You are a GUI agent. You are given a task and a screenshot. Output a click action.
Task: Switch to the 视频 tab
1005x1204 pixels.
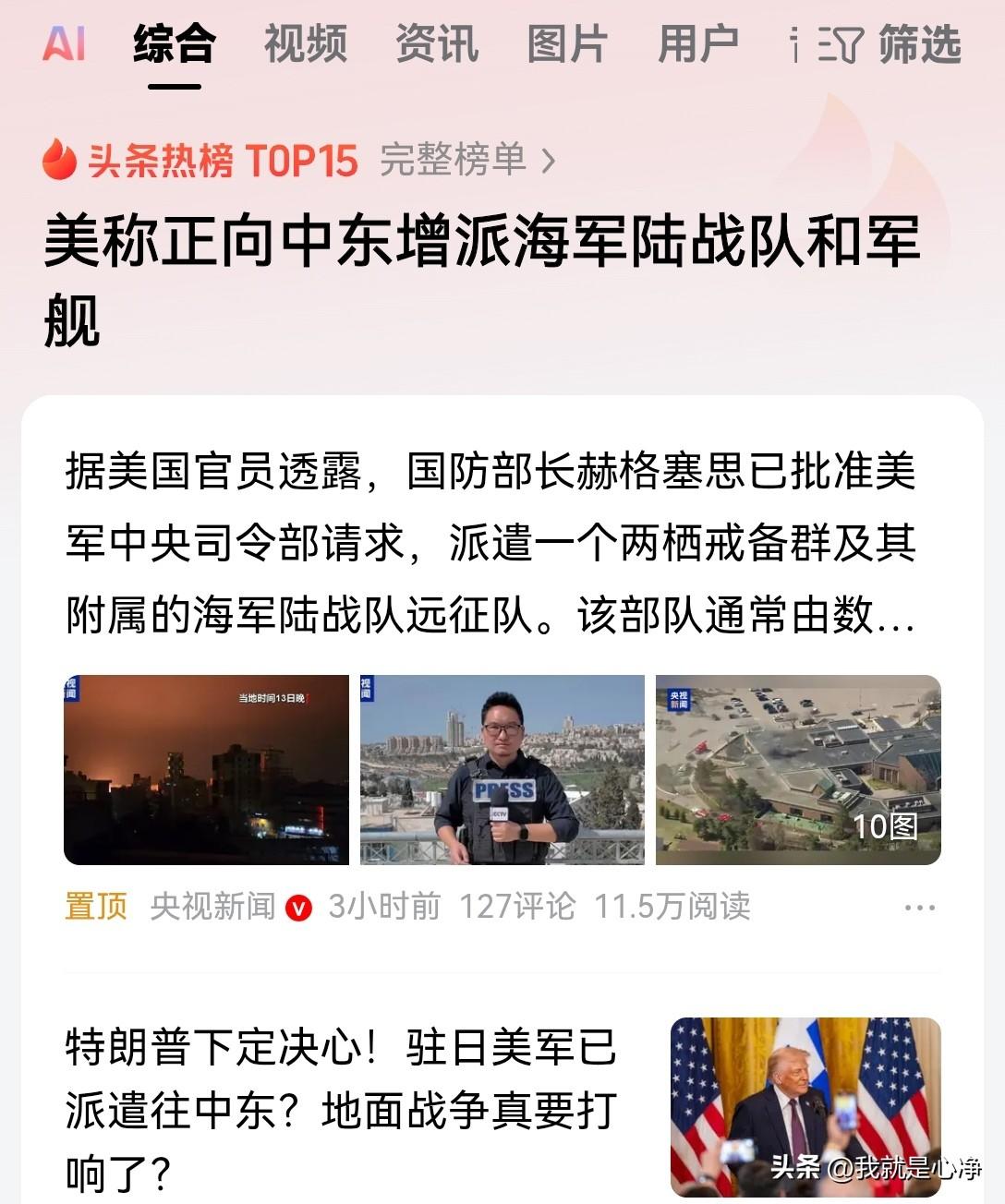tap(305, 45)
